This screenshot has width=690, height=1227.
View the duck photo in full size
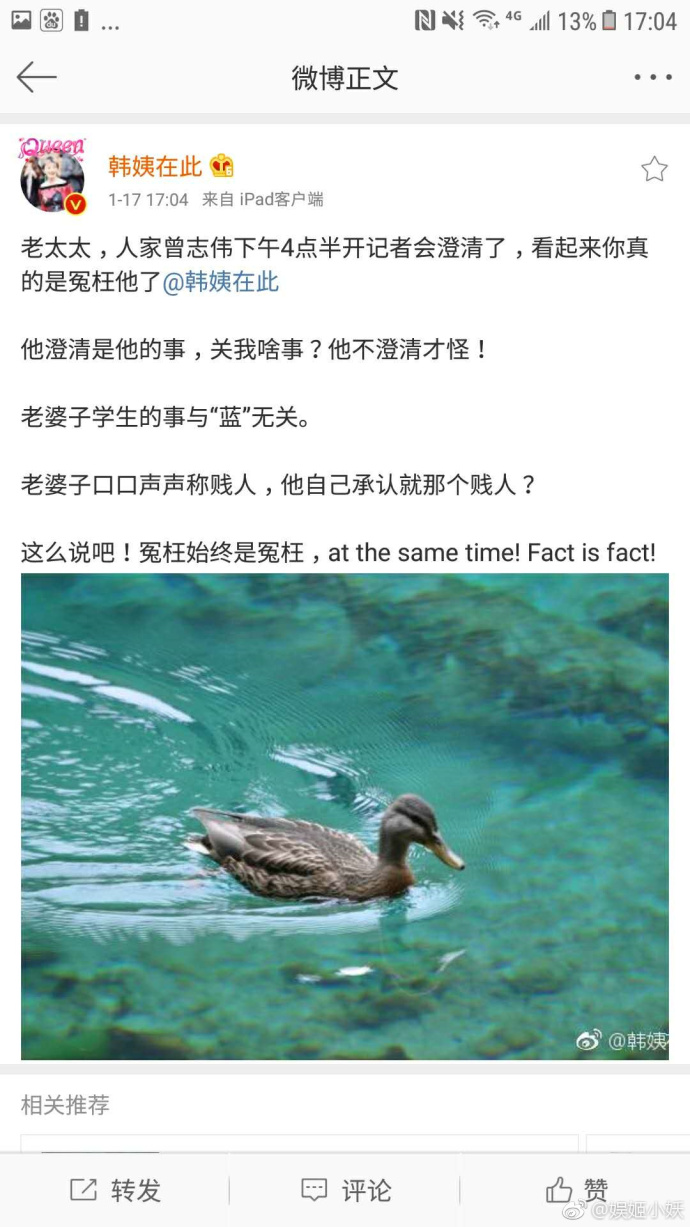pyautogui.click(x=345, y=816)
